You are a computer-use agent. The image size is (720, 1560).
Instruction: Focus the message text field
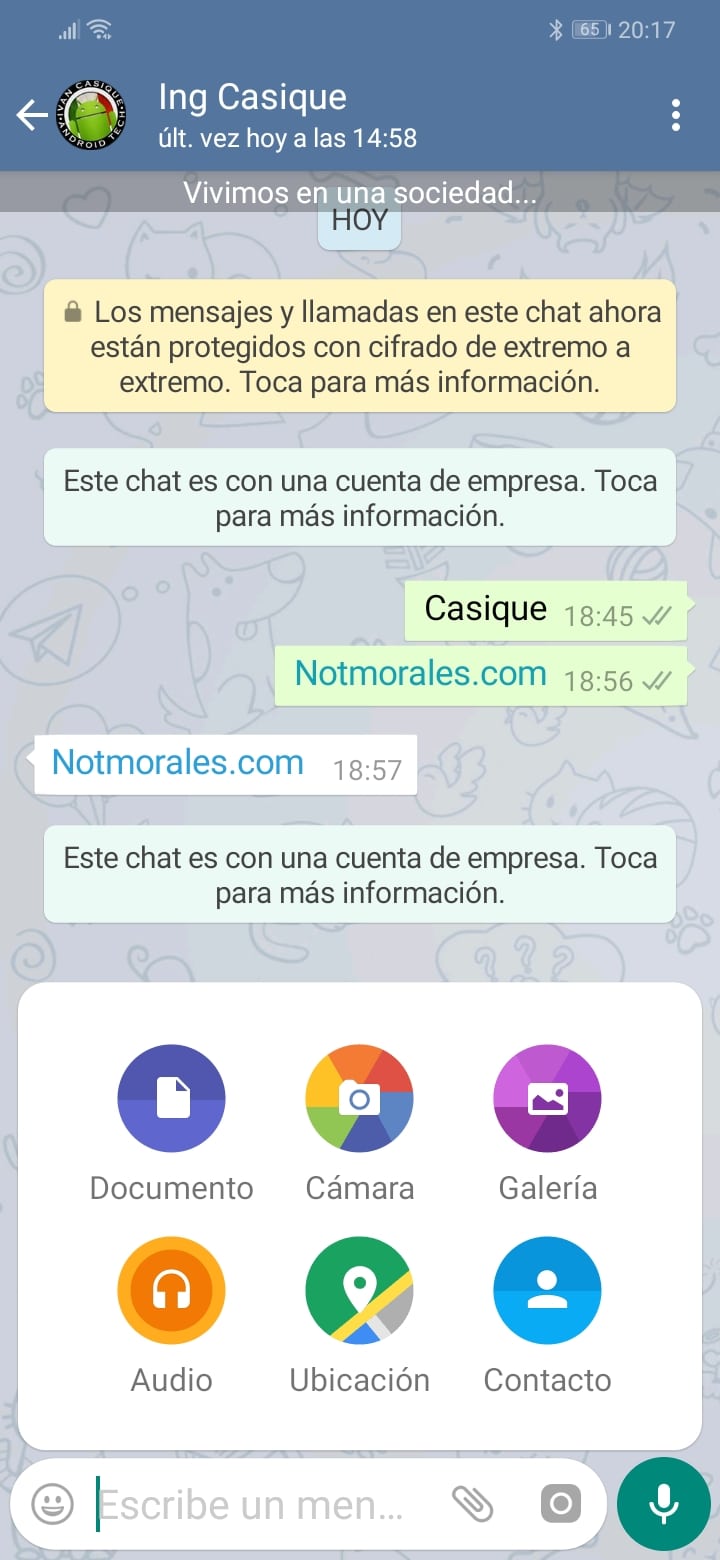pyautogui.click(x=260, y=1504)
